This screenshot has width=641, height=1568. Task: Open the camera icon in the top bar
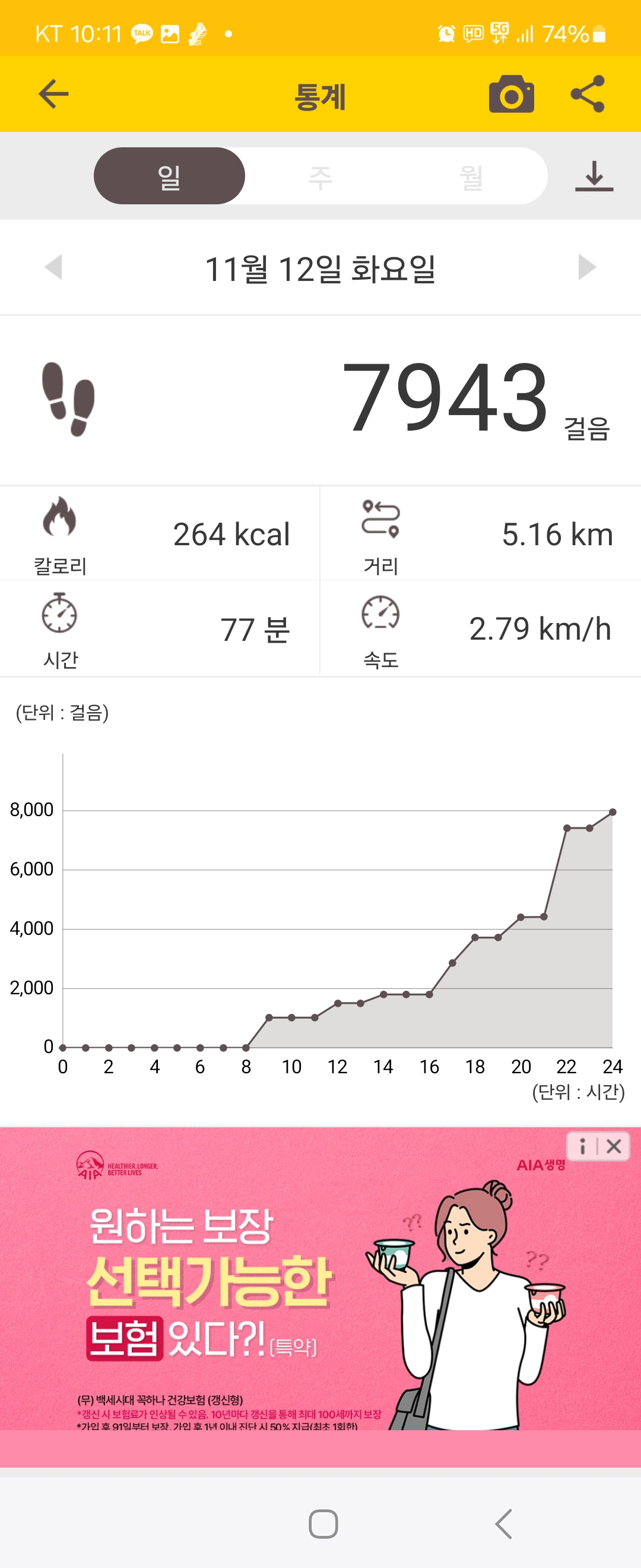tap(511, 94)
